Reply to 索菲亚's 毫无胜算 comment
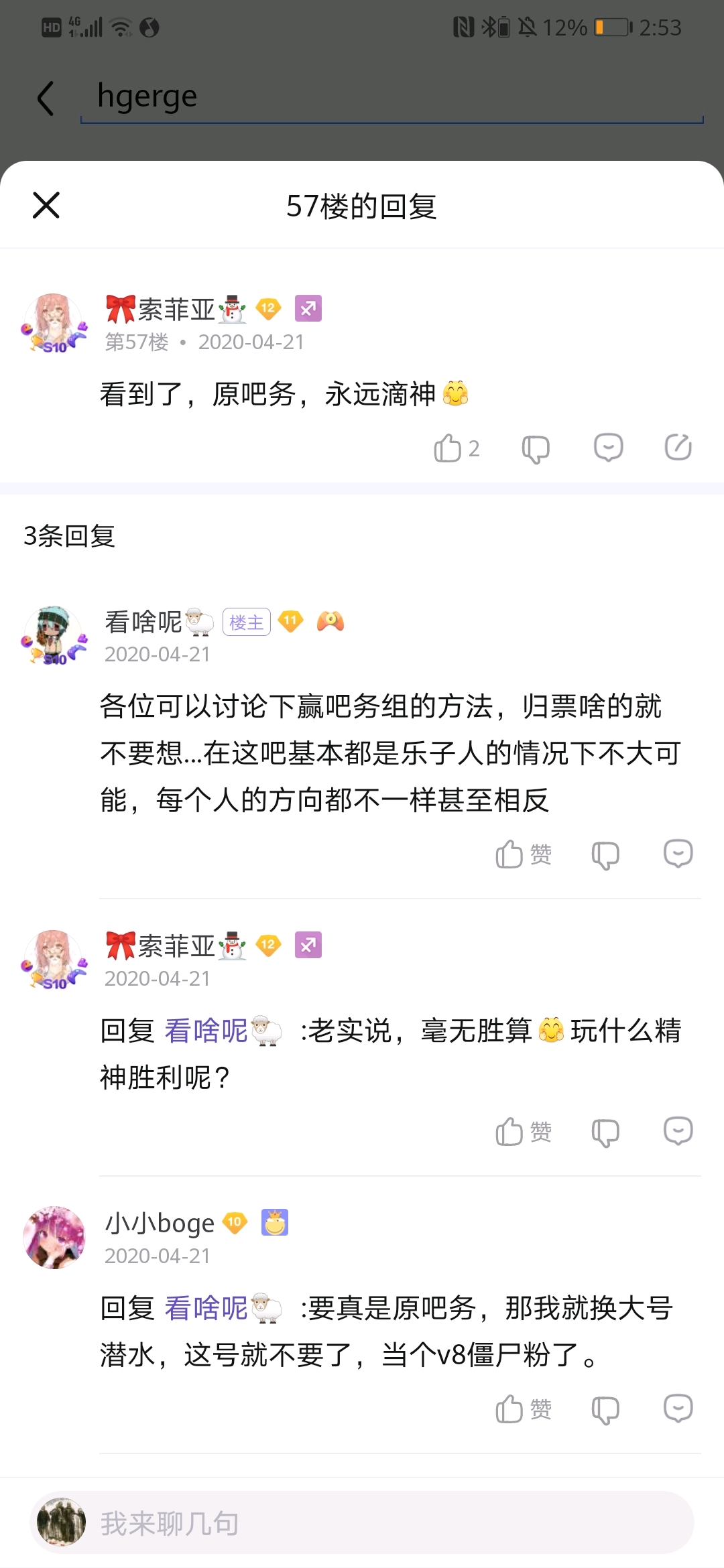Viewport: 724px width, 1568px height. (x=678, y=1131)
